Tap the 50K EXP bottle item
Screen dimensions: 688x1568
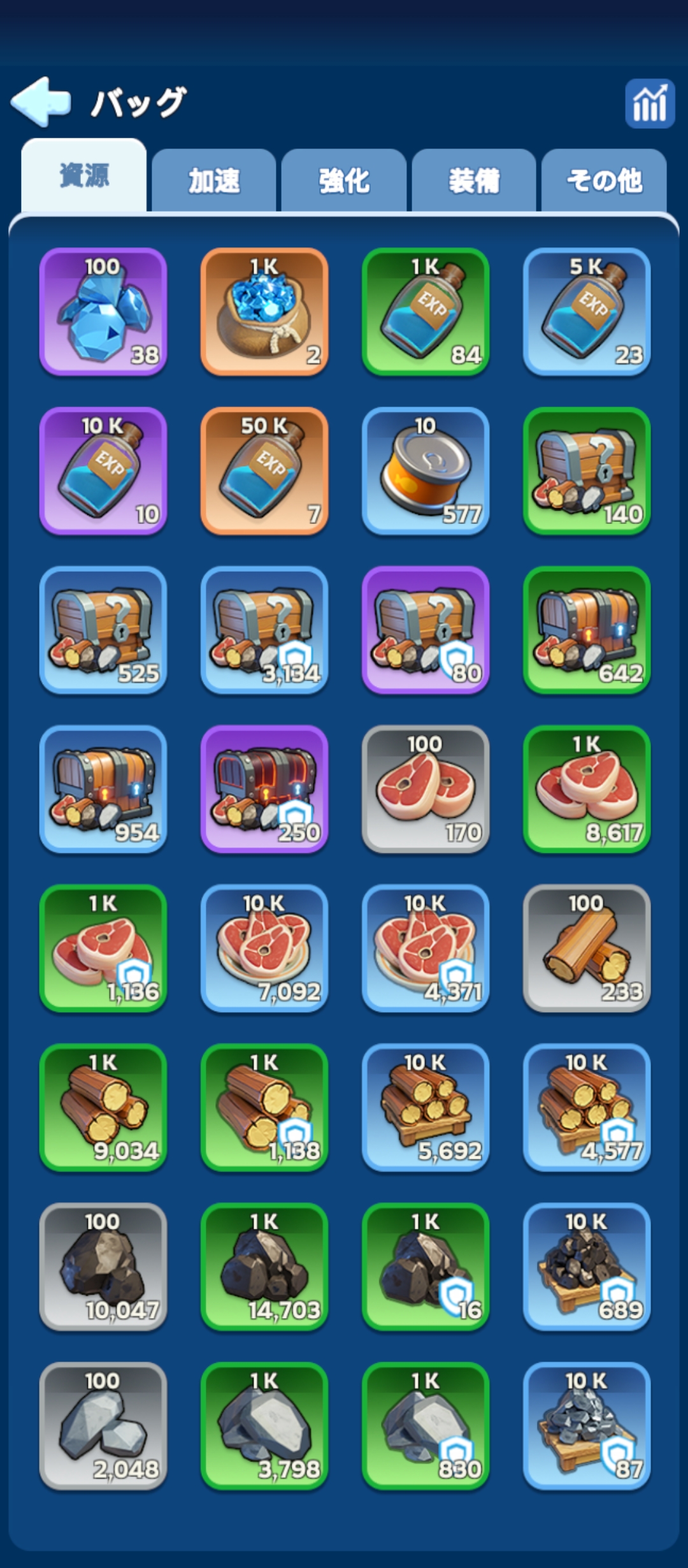pyautogui.click(x=264, y=471)
